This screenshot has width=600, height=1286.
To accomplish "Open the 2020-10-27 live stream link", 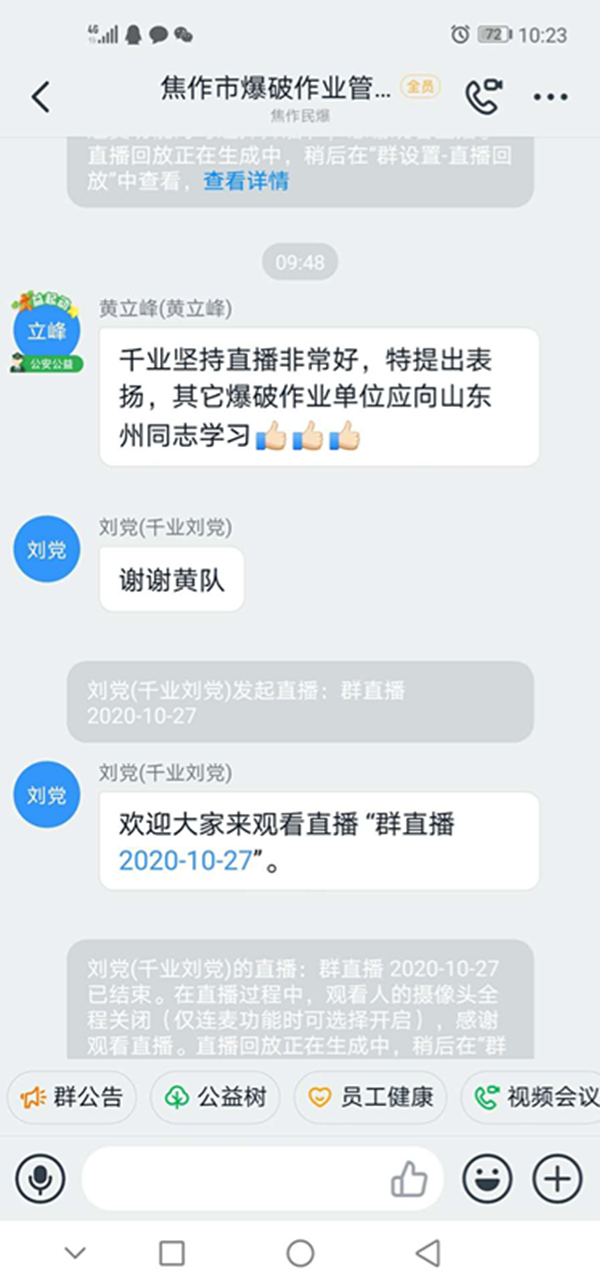I will click(x=184, y=860).
